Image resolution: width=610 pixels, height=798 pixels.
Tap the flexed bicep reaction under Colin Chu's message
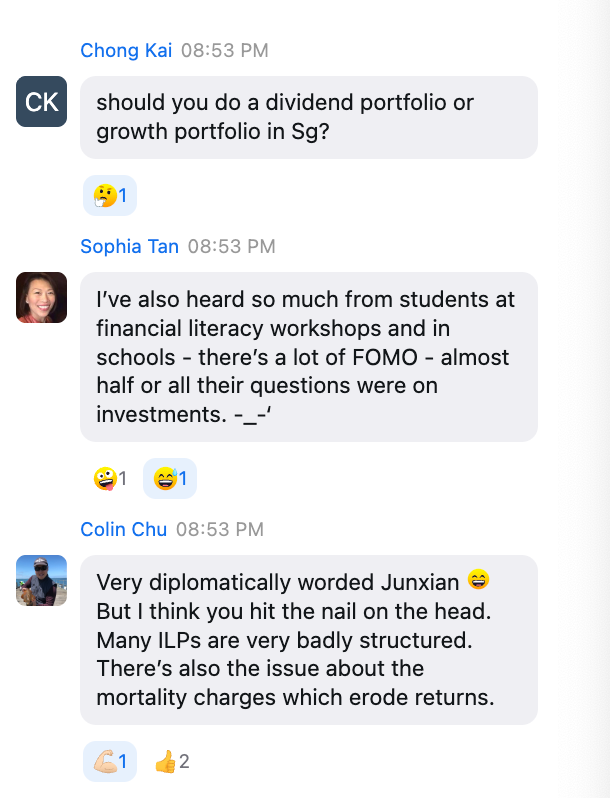point(109,762)
